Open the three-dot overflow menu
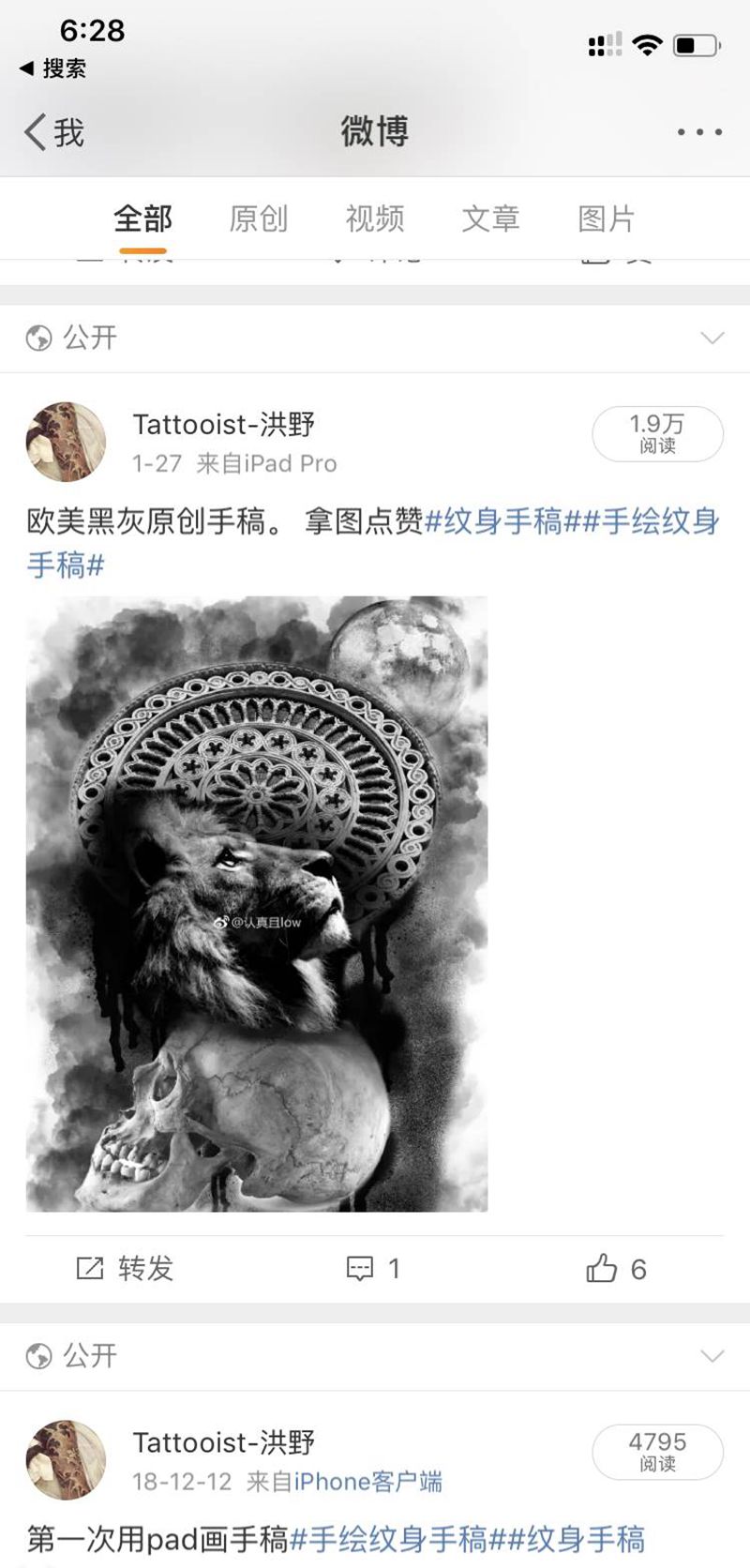Image resolution: width=750 pixels, height=1568 pixels. [x=699, y=132]
